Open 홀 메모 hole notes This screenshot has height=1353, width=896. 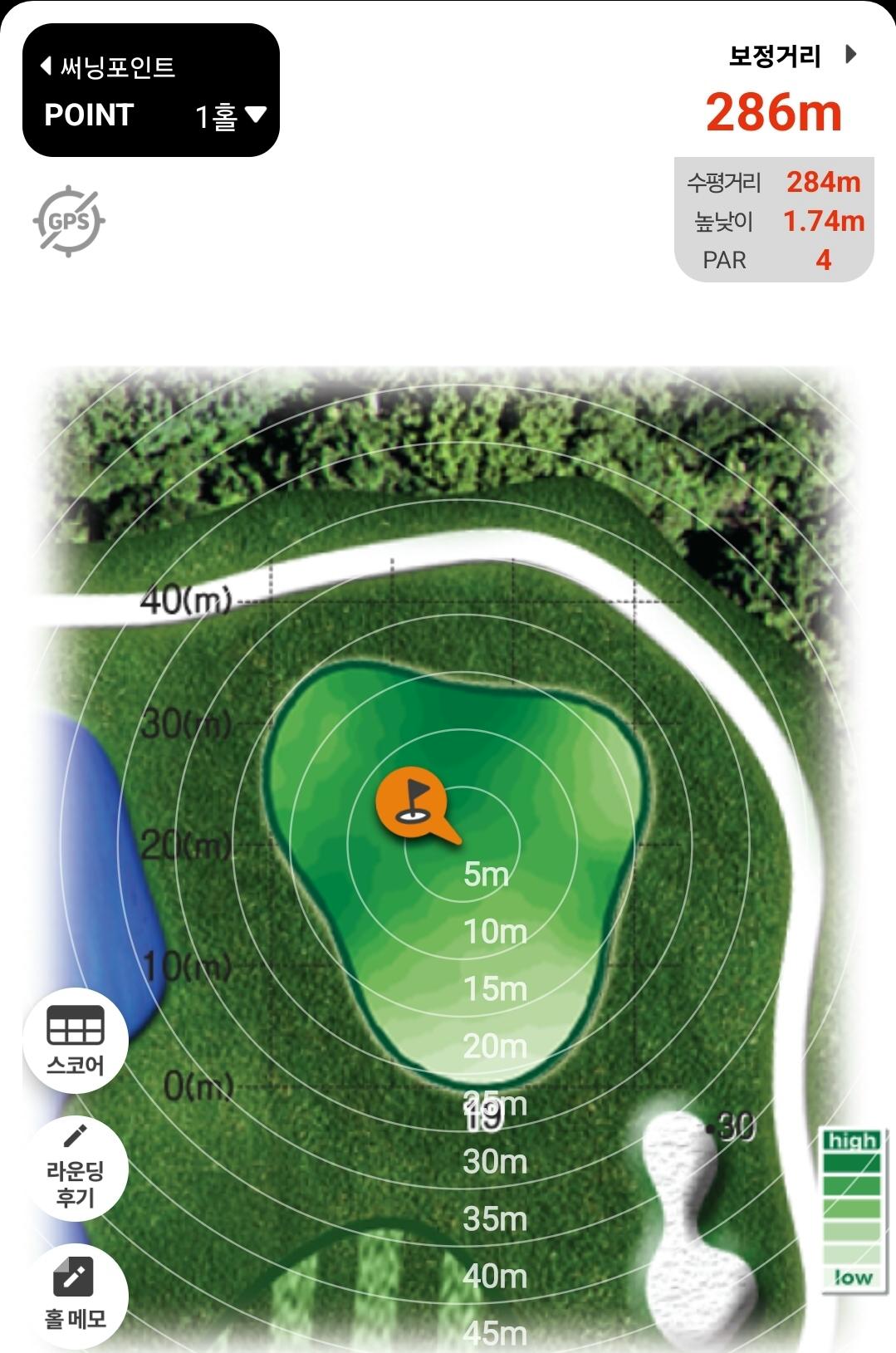point(76,1294)
